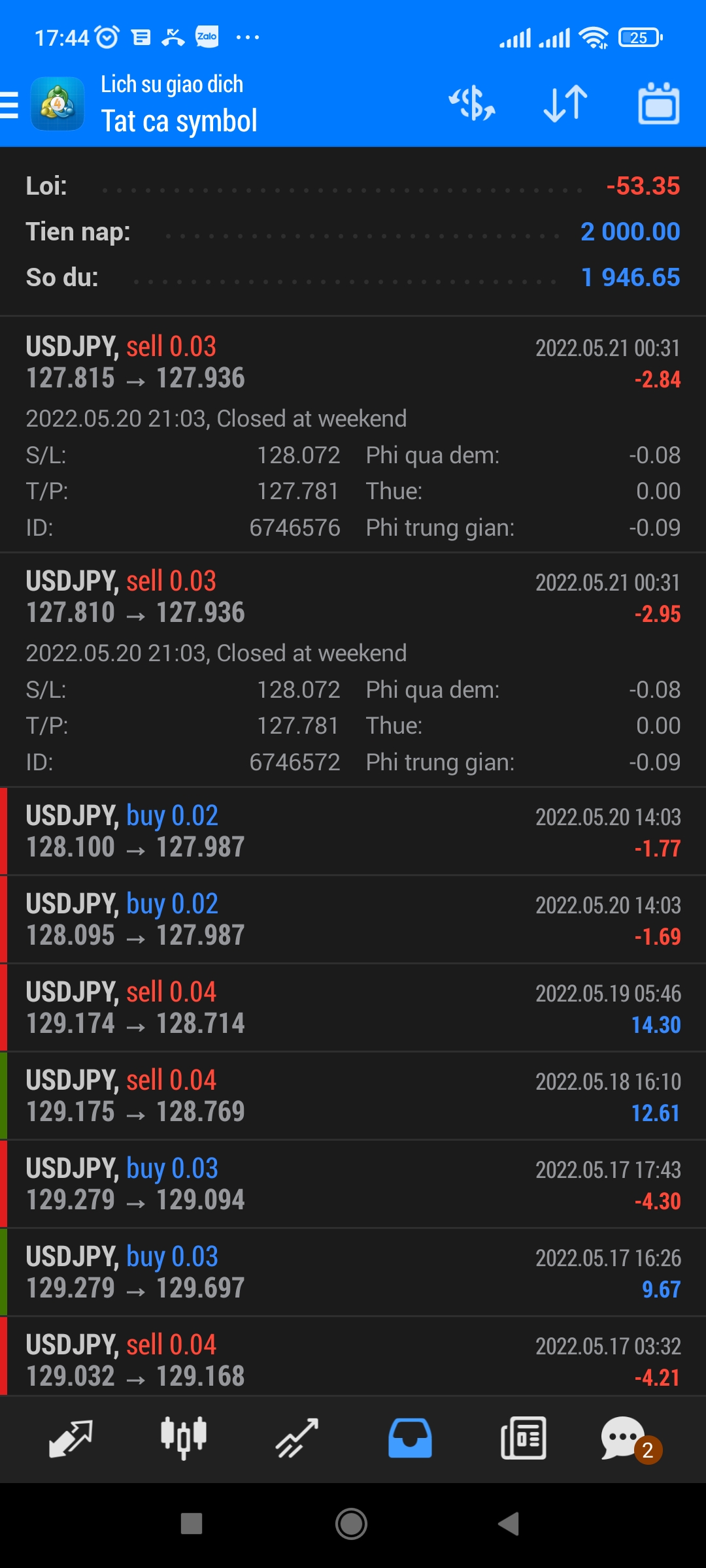Open the Chat messages tab
Viewport: 706px width, 1568px height.
point(624,1438)
